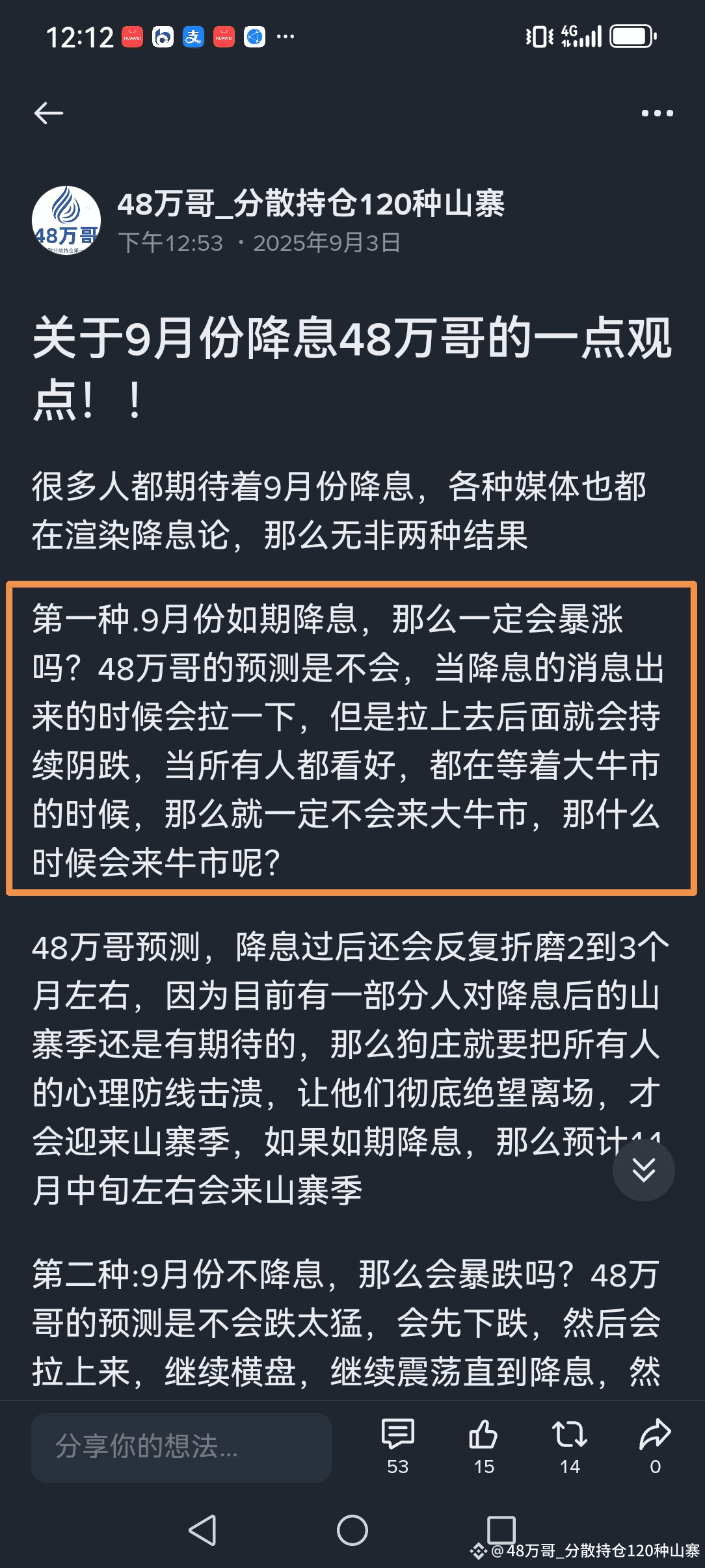
Task: Tap the system home button
Action: coord(352,1530)
